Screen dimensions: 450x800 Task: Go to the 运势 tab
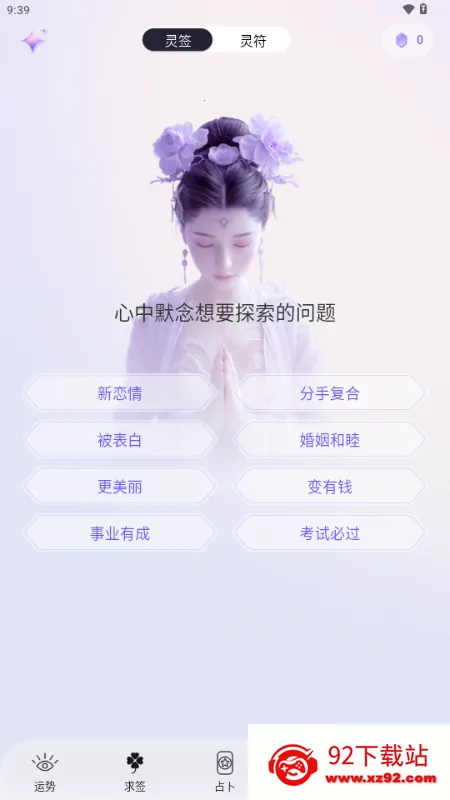[45, 772]
